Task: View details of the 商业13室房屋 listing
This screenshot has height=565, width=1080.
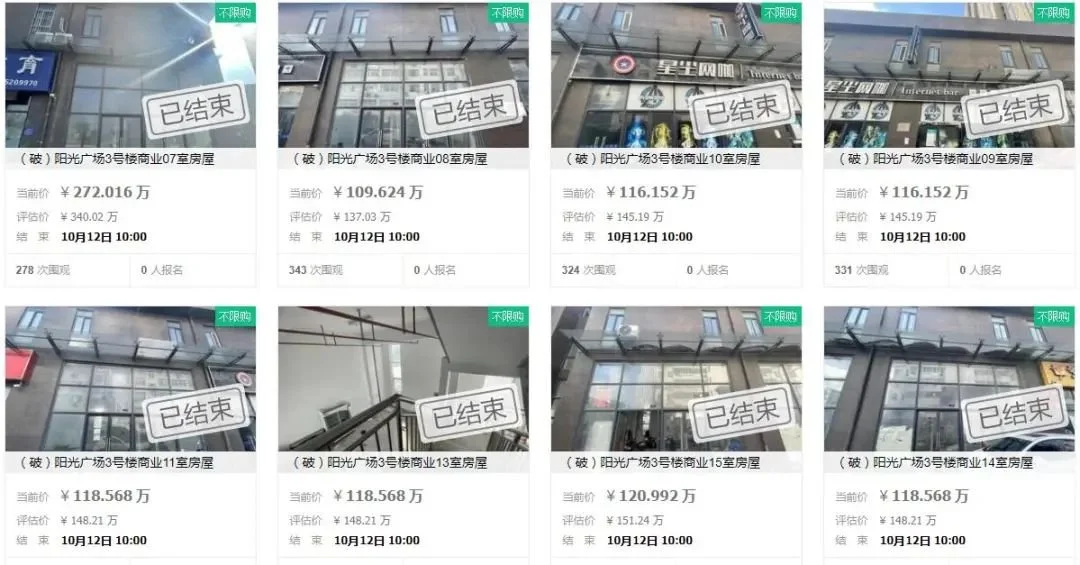Action: coord(392,463)
